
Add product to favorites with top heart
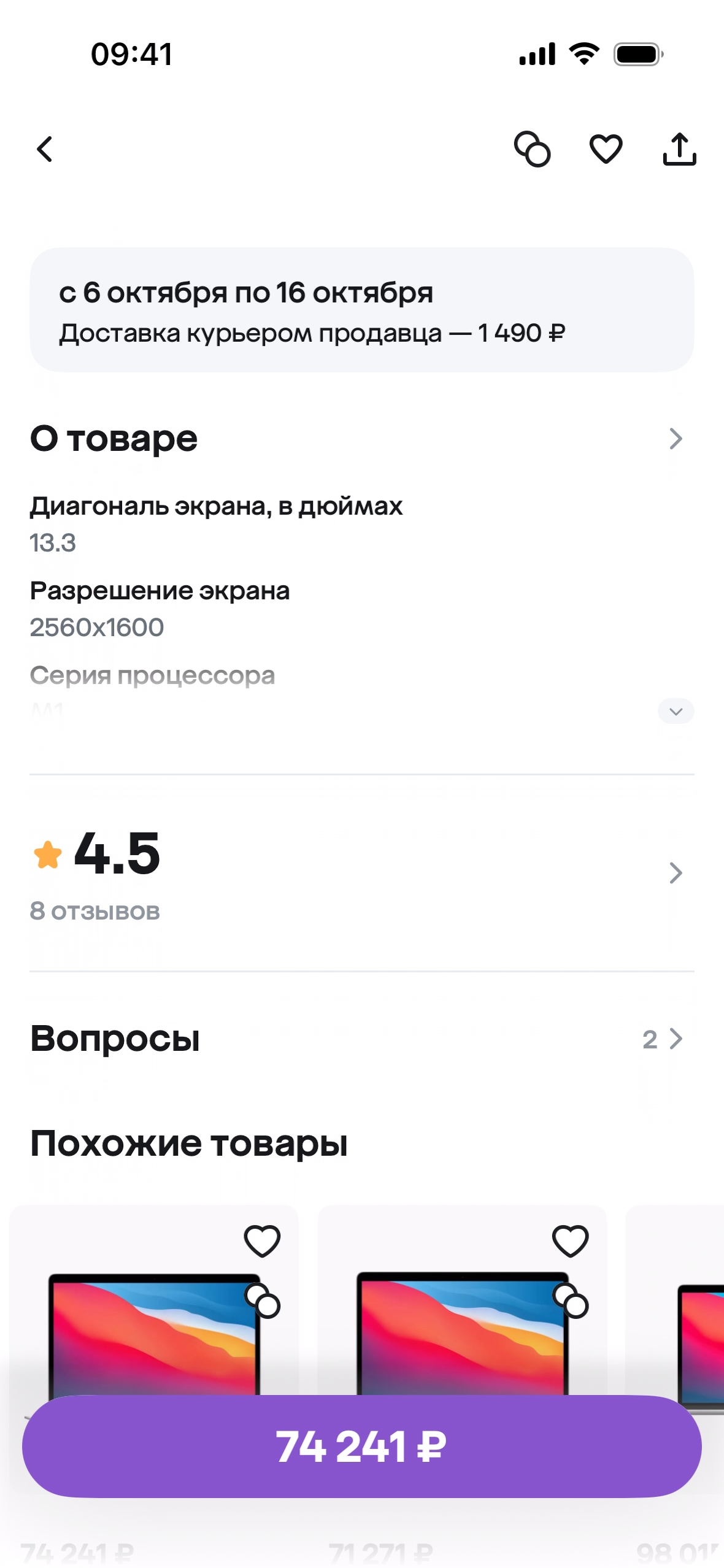point(606,149)
